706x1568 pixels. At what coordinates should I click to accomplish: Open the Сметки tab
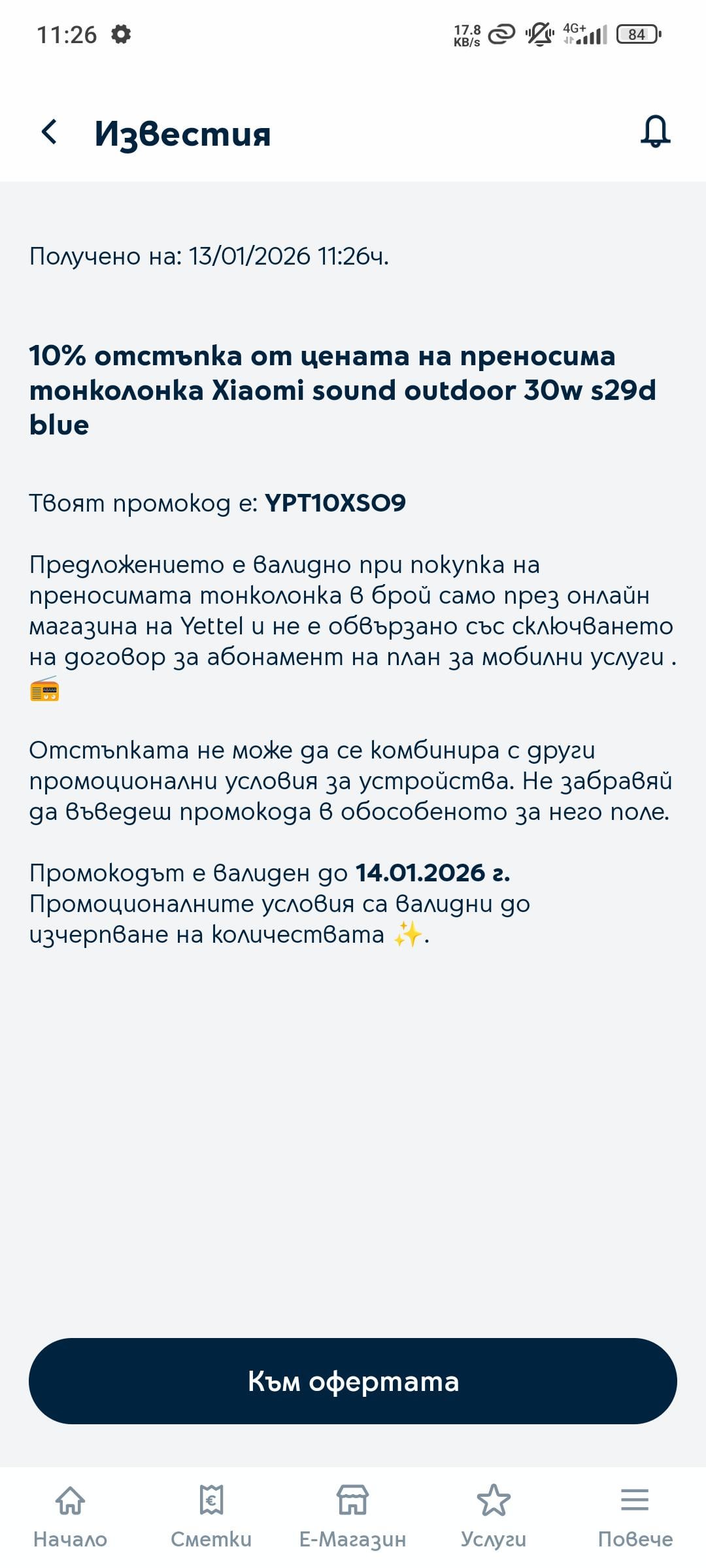pyautogui.click(x=211, y=1516)
